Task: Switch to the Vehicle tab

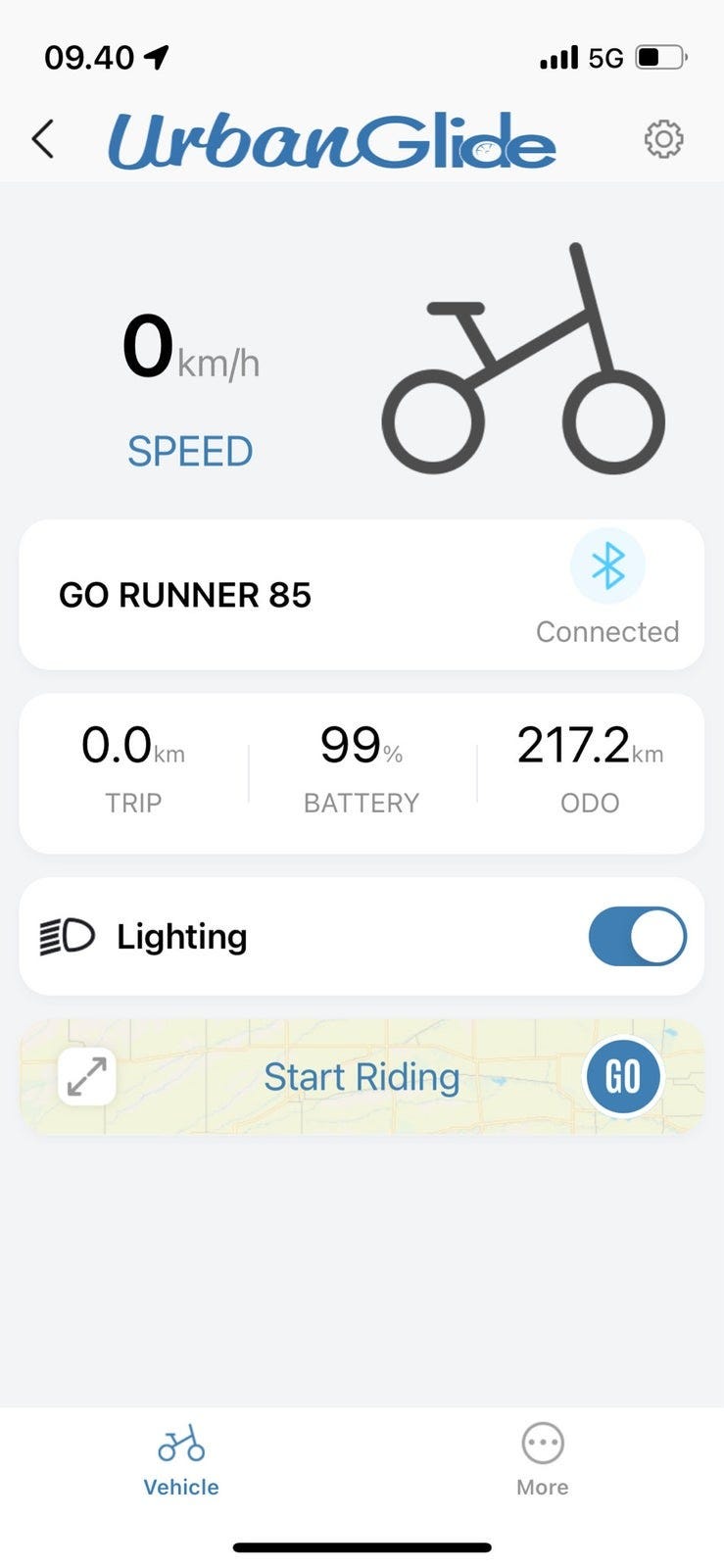Action: tap(181, 1460)
